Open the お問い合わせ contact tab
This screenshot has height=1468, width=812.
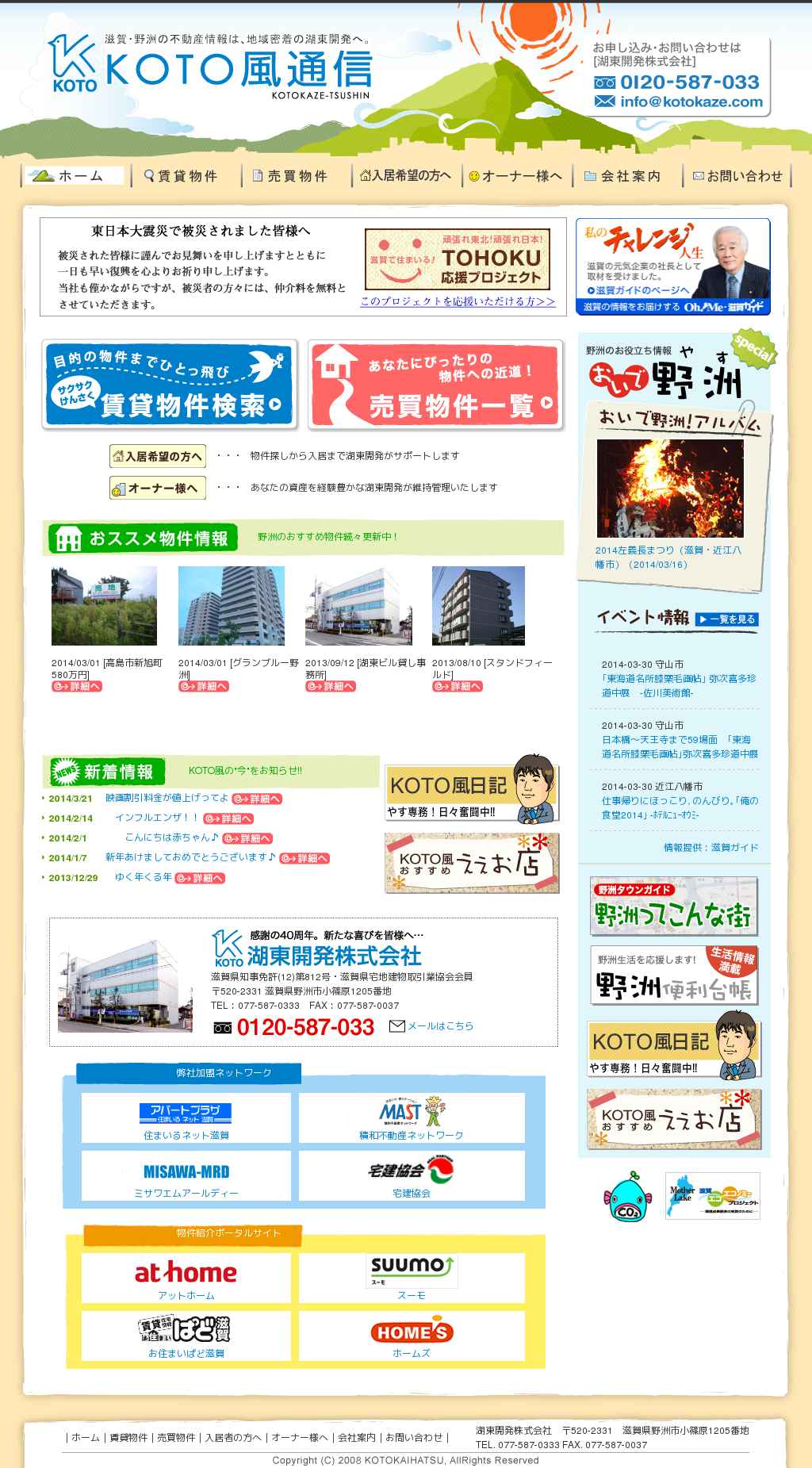click(737, 176)
